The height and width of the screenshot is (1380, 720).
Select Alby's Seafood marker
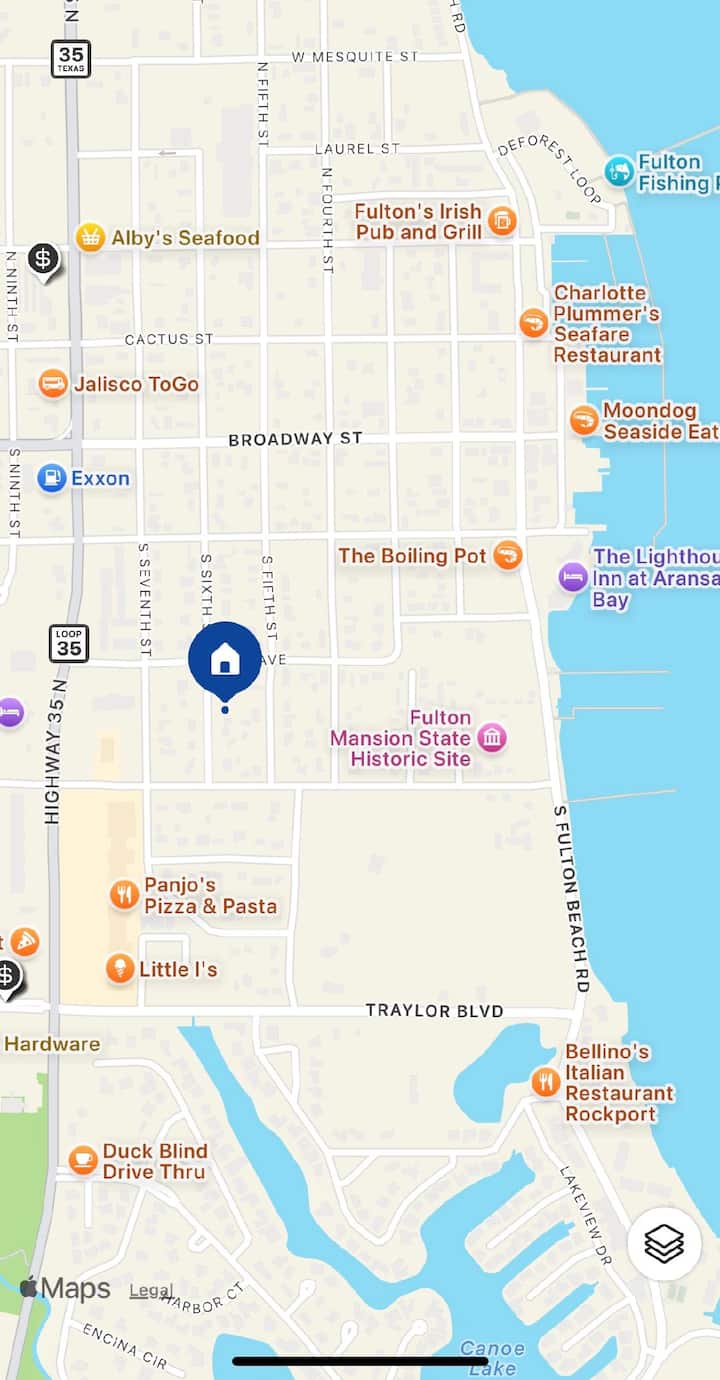pyautogui.click(x=91, y=238)
